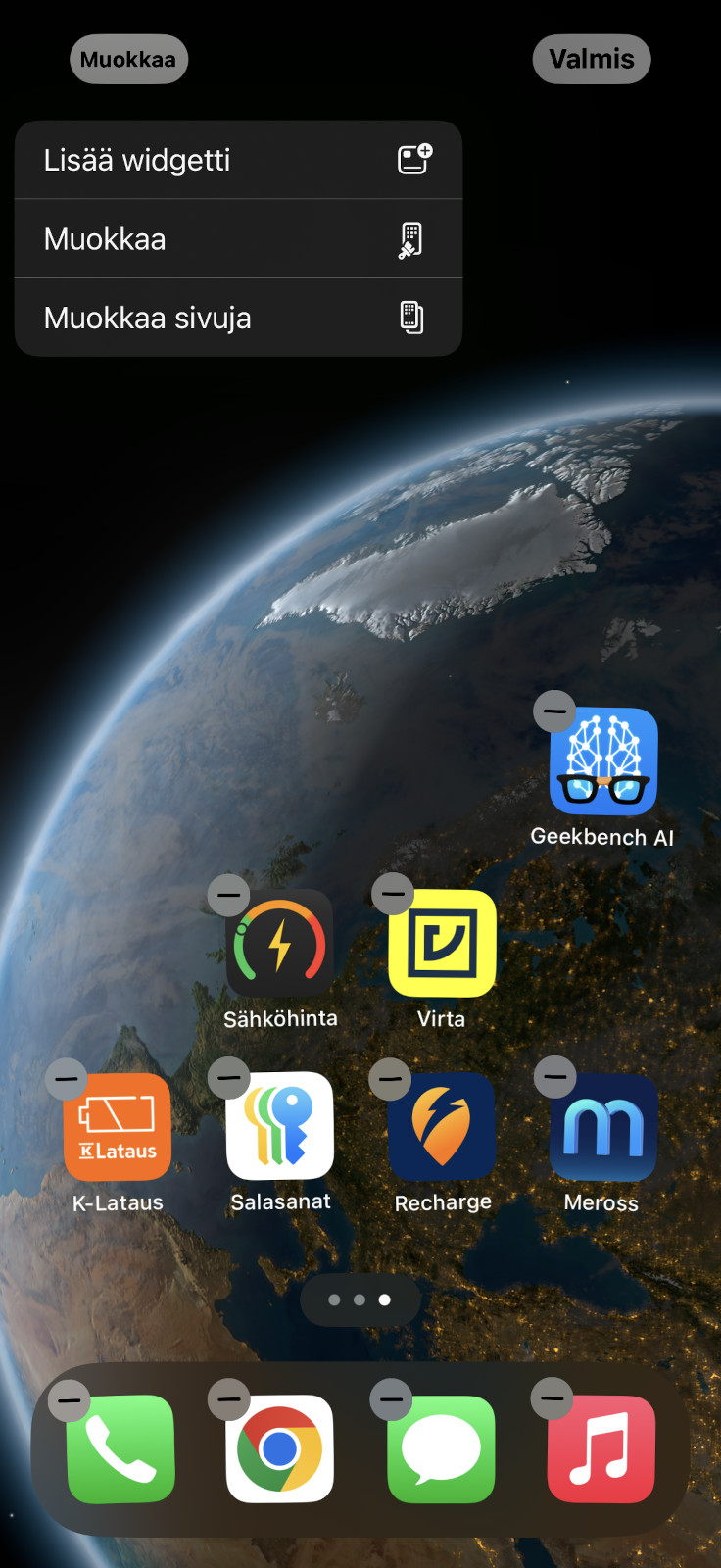Screen dimensions: 721x1568
Task: Tap the K-Lataus app icon
Action: pyautogui.click(x=118, y=1126)
